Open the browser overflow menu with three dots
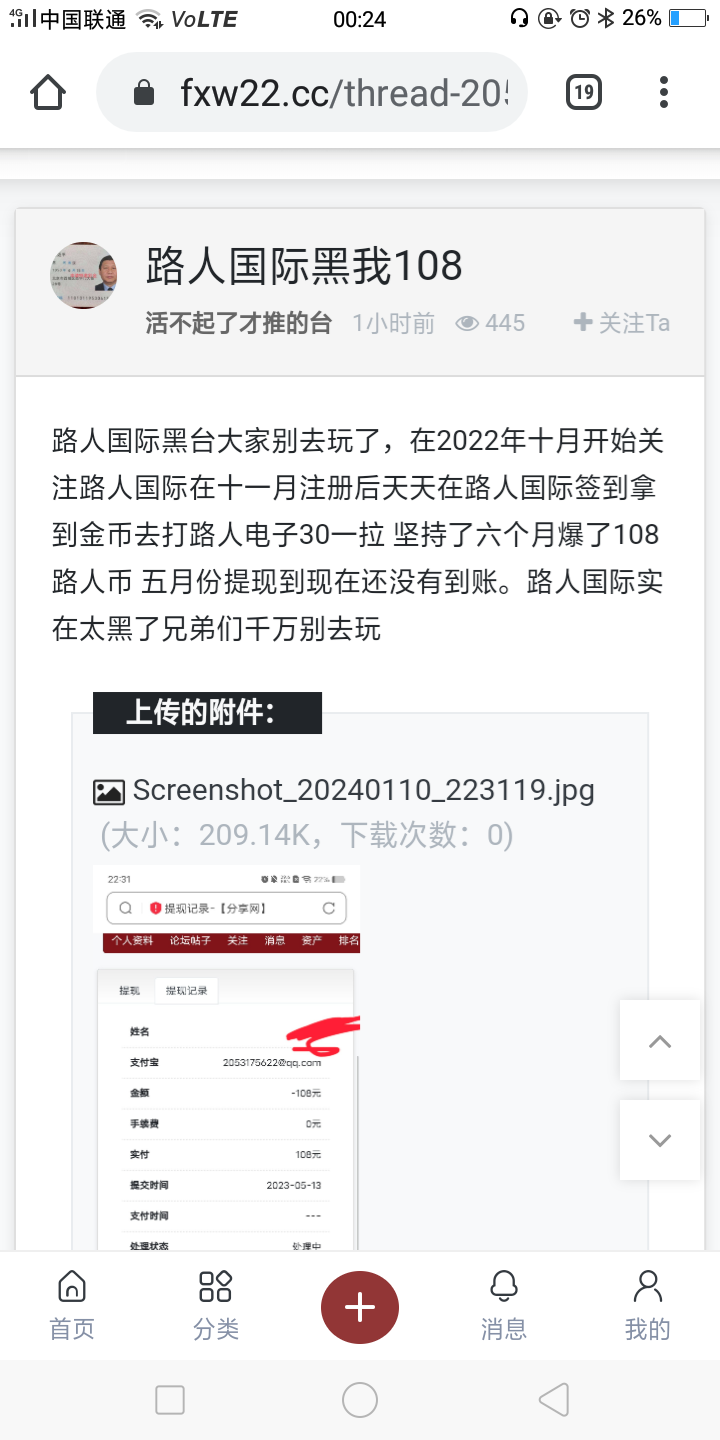The image size is (720, 1440). coord(663,91)
